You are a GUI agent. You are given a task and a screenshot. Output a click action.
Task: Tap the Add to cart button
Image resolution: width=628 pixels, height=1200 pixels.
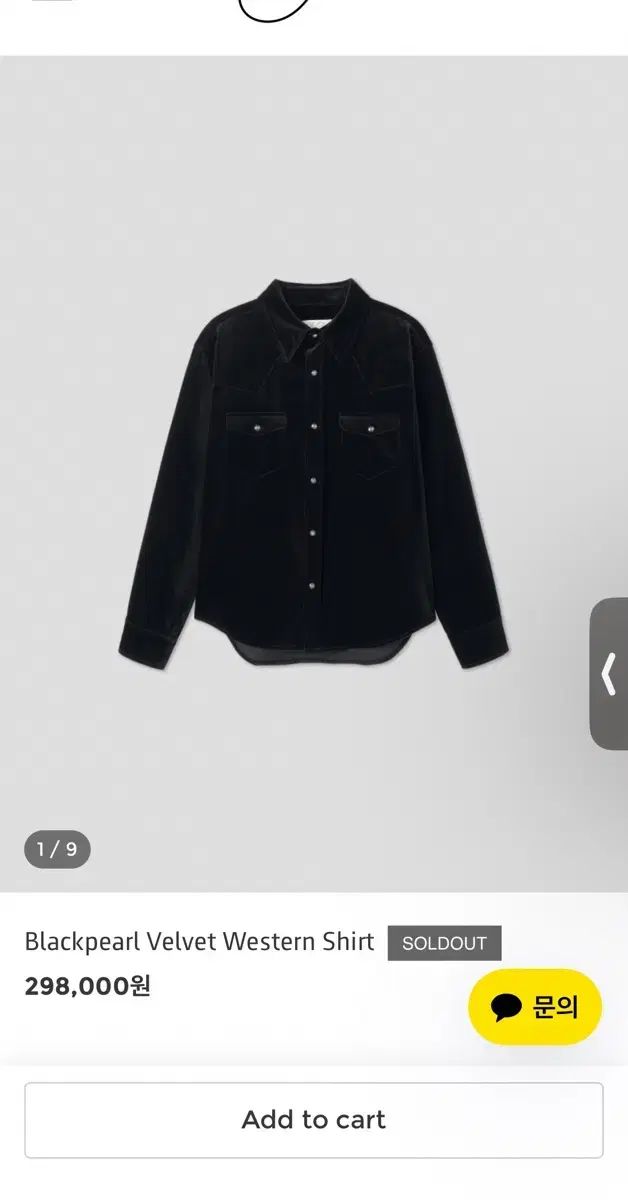[x=314, y=1120]
